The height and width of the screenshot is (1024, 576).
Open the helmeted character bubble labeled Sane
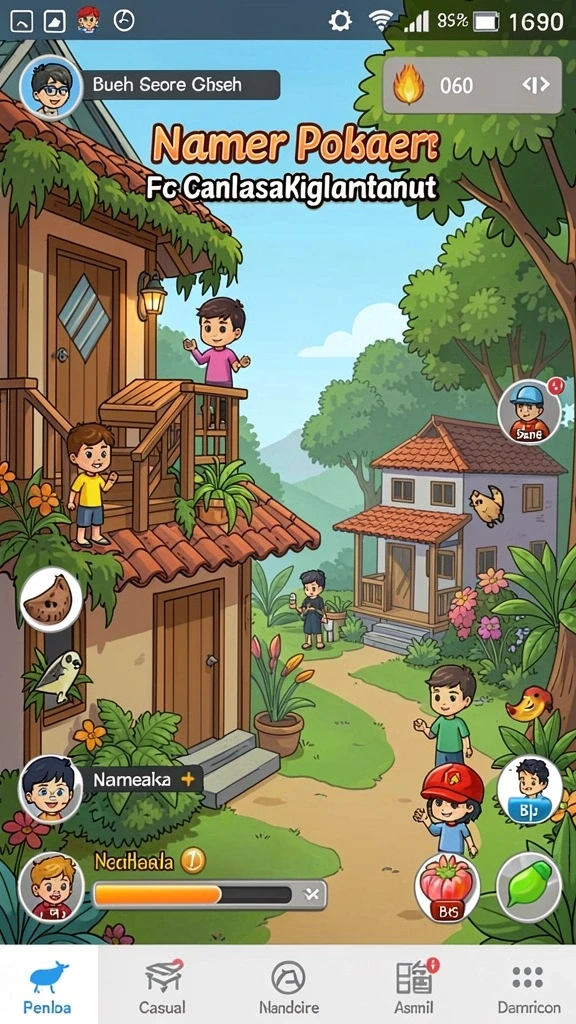click(530, 411)
